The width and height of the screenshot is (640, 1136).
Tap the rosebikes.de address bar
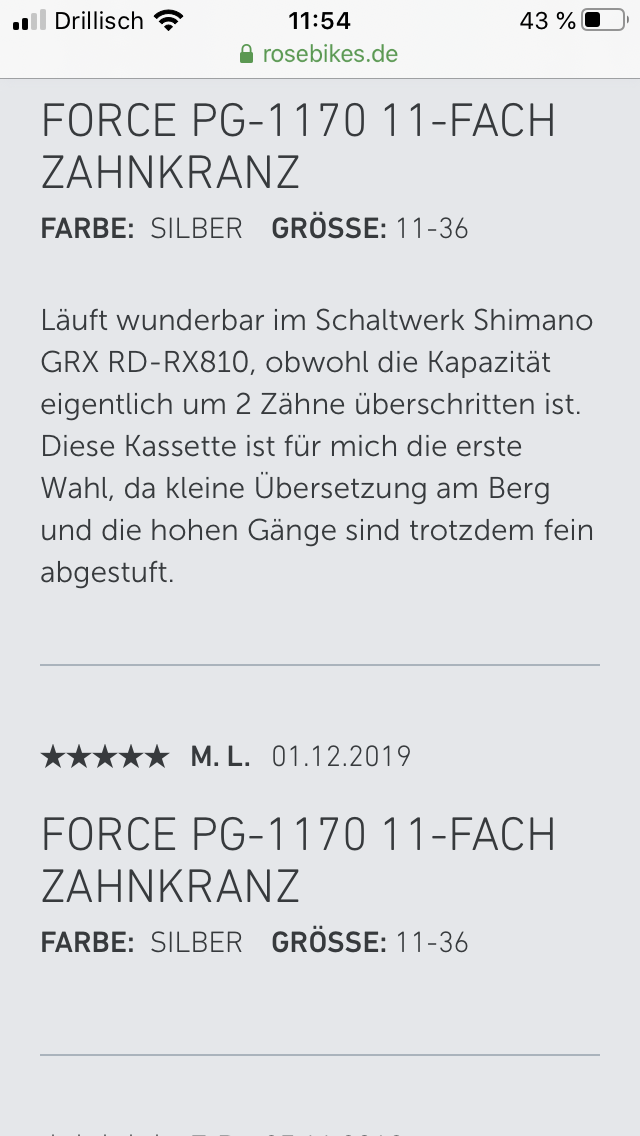[x=320, y=54]
